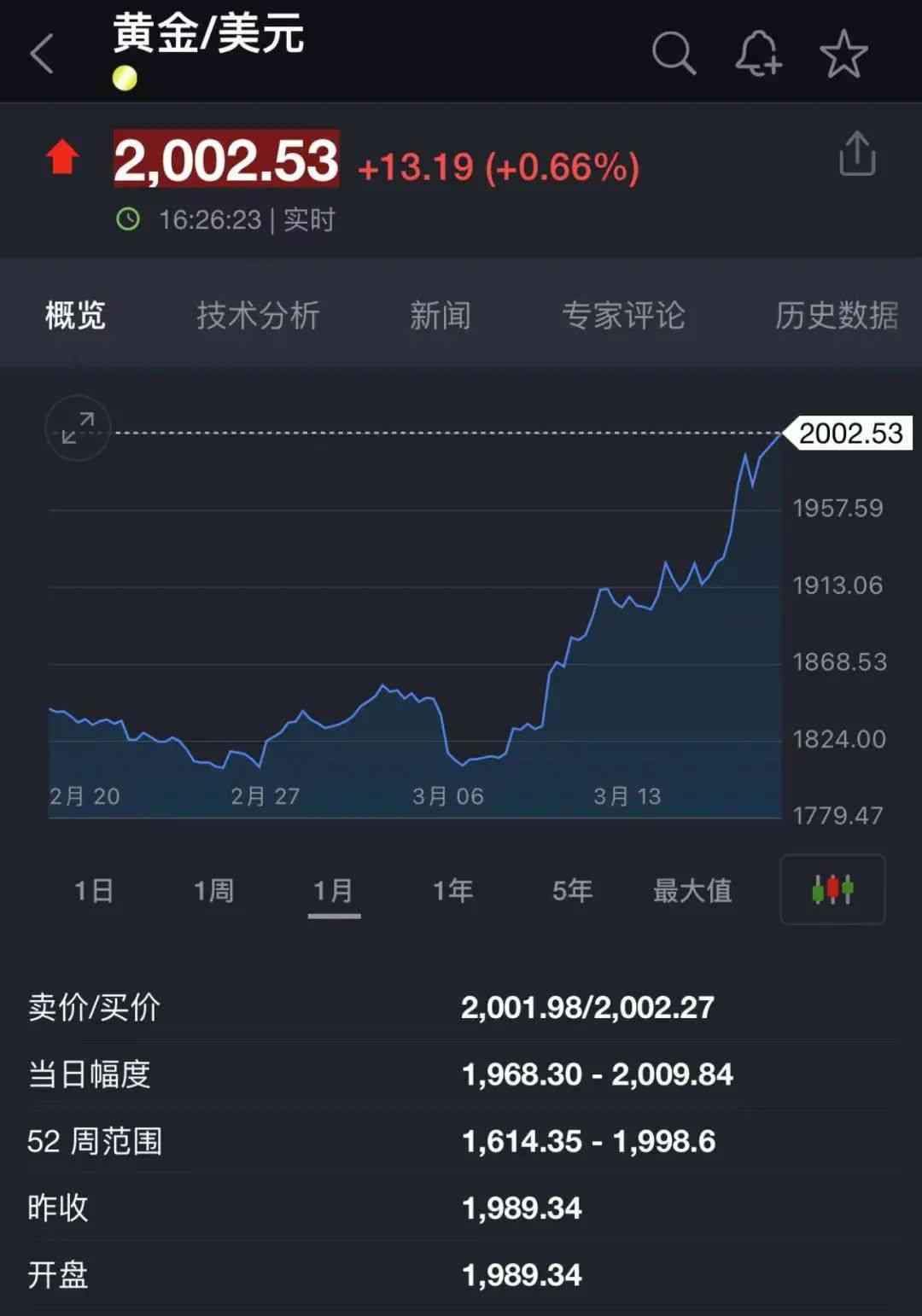922x1316 pixels.
Task: Tap the star to favorite 黄金/美元
Action: point(843,53)
